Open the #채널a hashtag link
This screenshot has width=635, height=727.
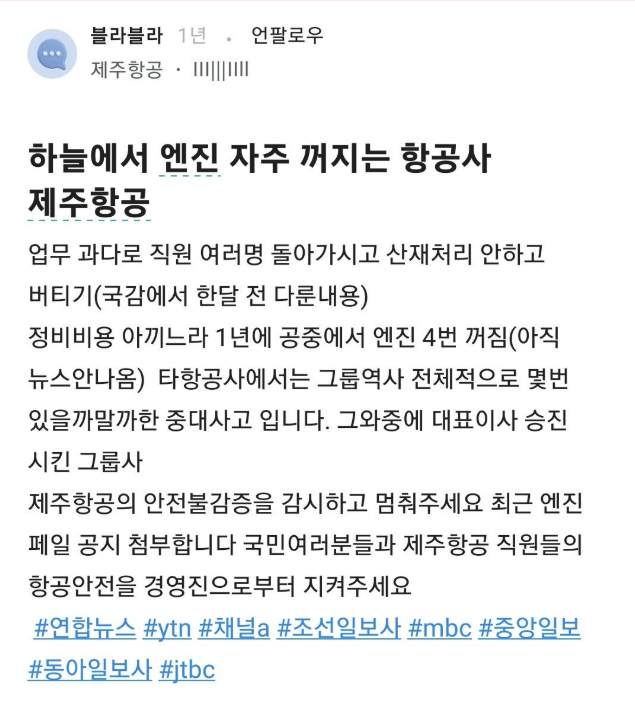pyautogui.click(x=233, y=629)
